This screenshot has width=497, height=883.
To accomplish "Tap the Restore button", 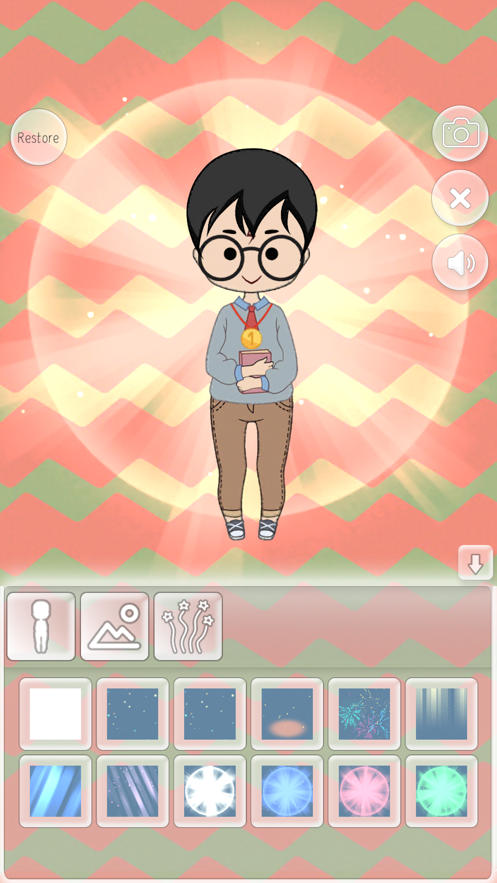I will pos(39,137).
